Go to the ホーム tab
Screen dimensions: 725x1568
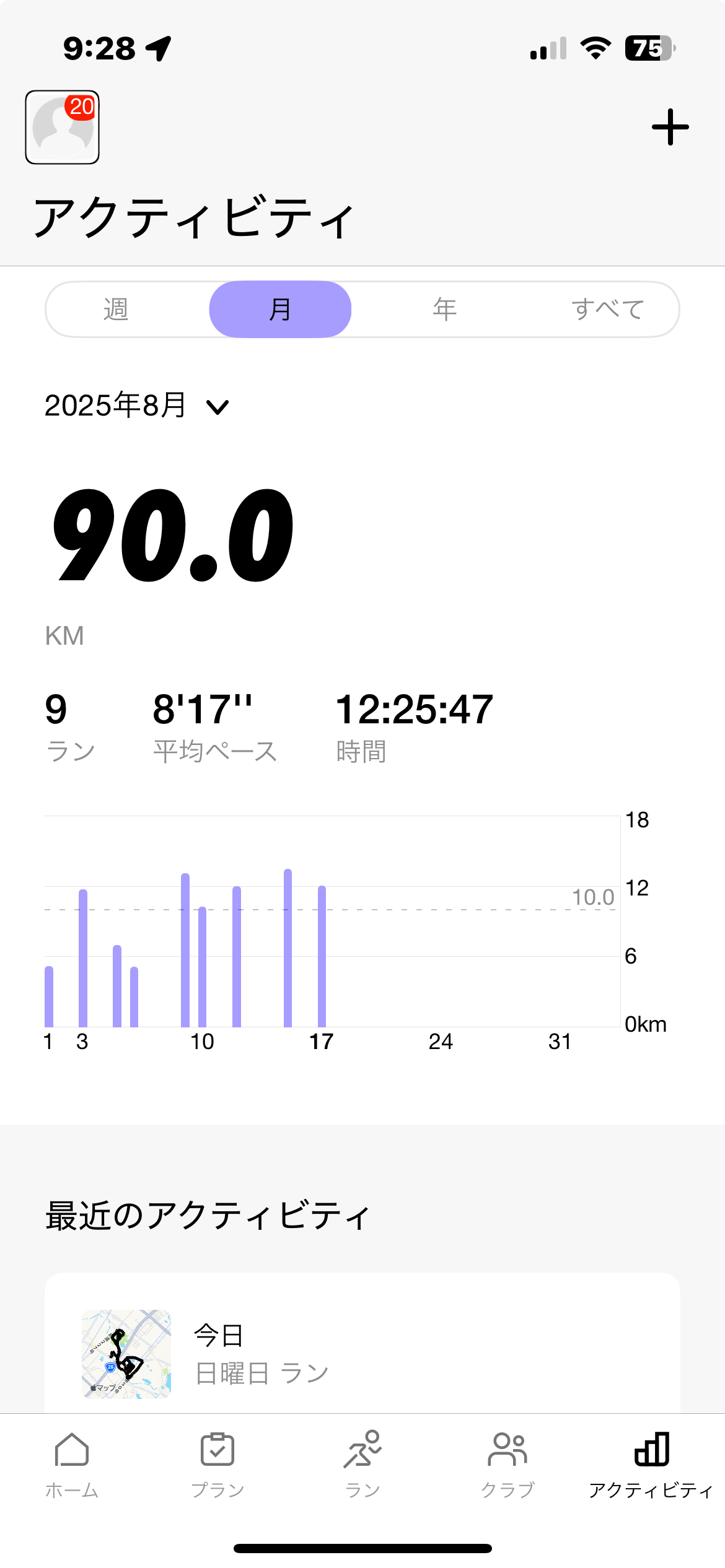[72, 1464]
